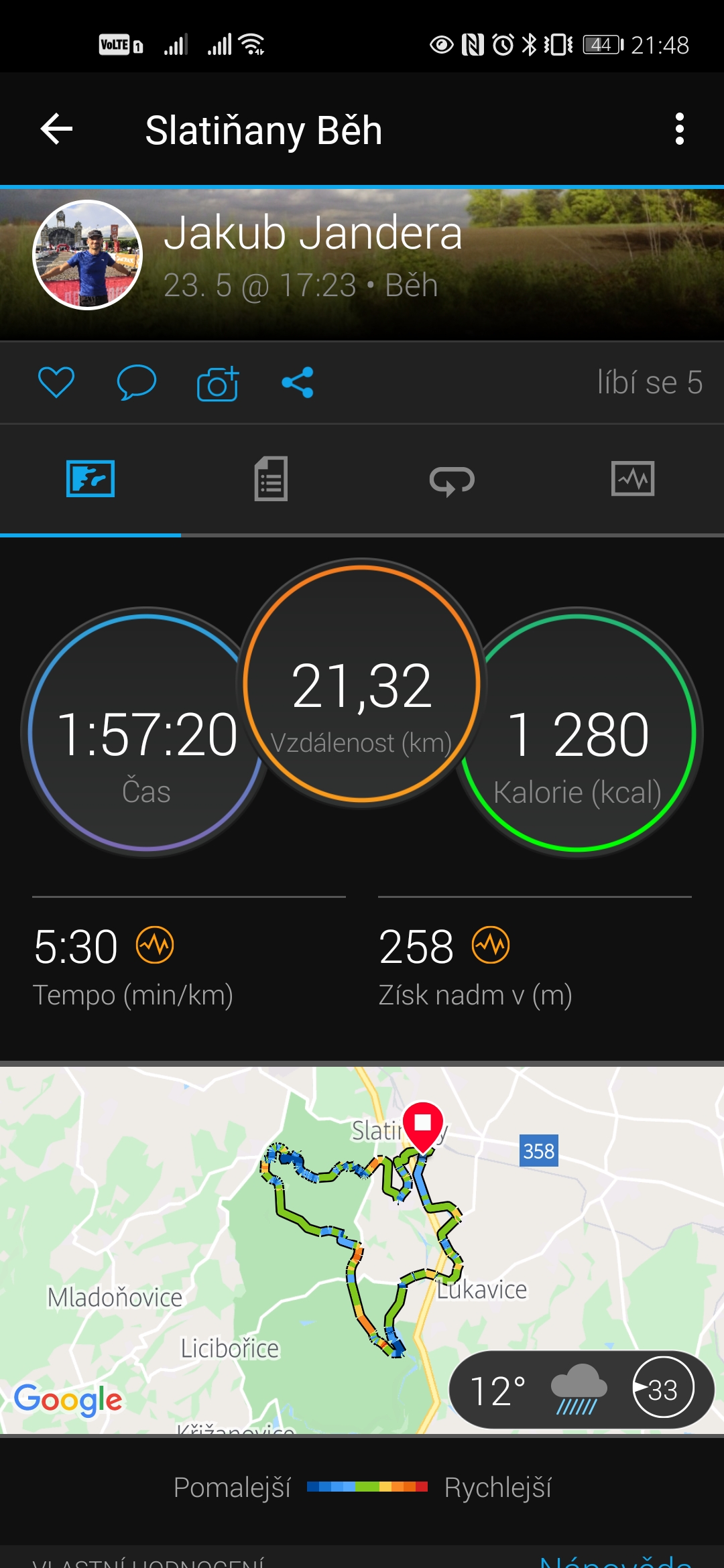Open comments with the speech bubble icon

(137, 383)
